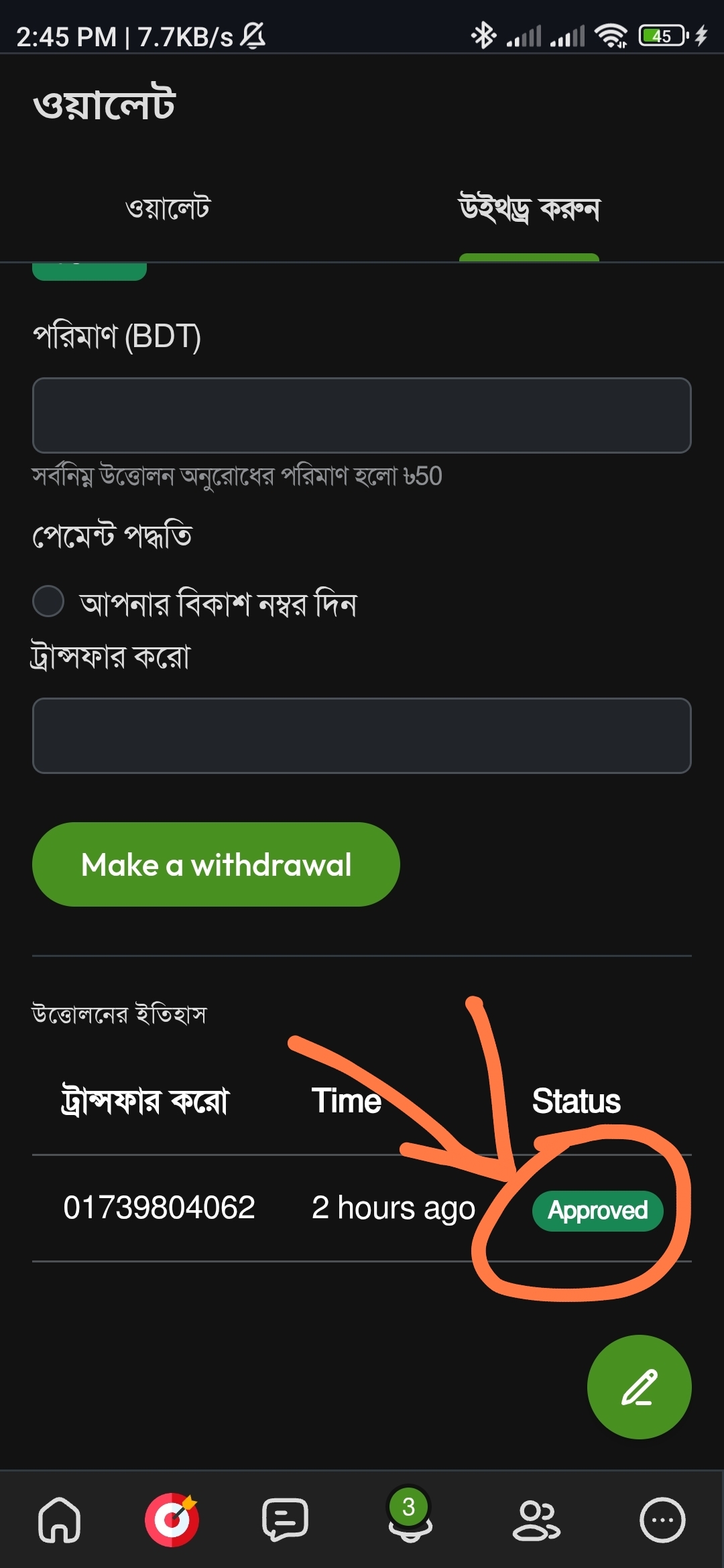Open the target icon tab
724x1568 pixels.
coord(172,1520)
